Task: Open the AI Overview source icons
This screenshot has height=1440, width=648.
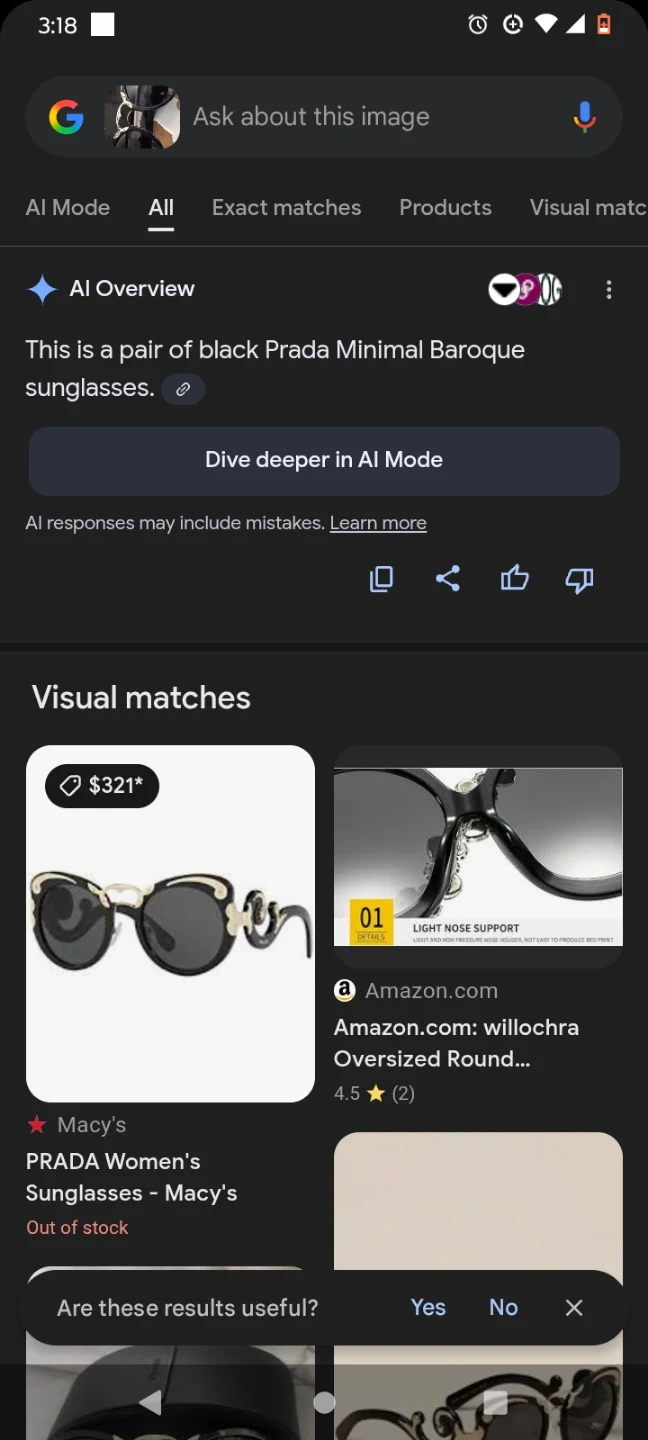Action: tap(525, 290)
